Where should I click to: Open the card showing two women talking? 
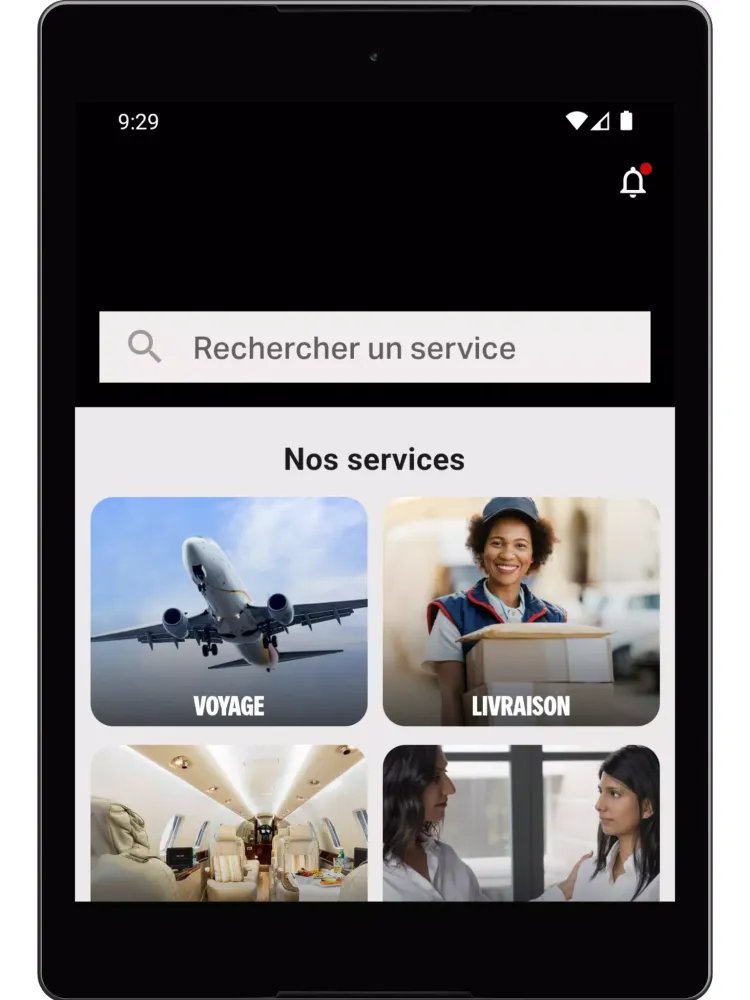(521, 823)
